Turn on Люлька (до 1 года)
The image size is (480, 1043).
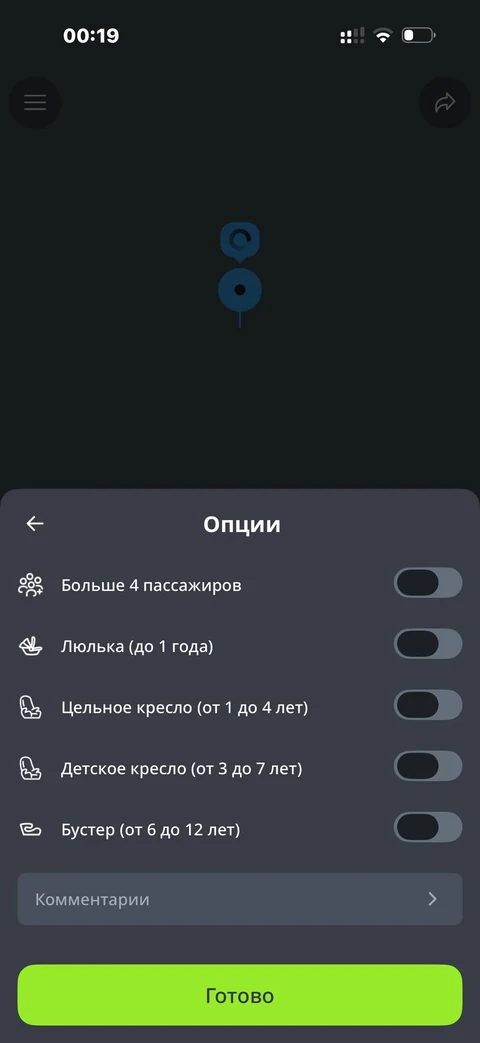pos(428,645)
